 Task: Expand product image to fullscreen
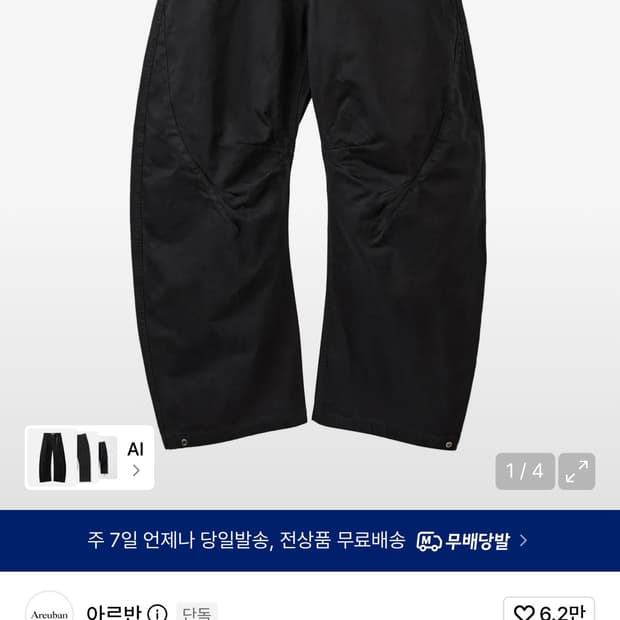(577, 471)
